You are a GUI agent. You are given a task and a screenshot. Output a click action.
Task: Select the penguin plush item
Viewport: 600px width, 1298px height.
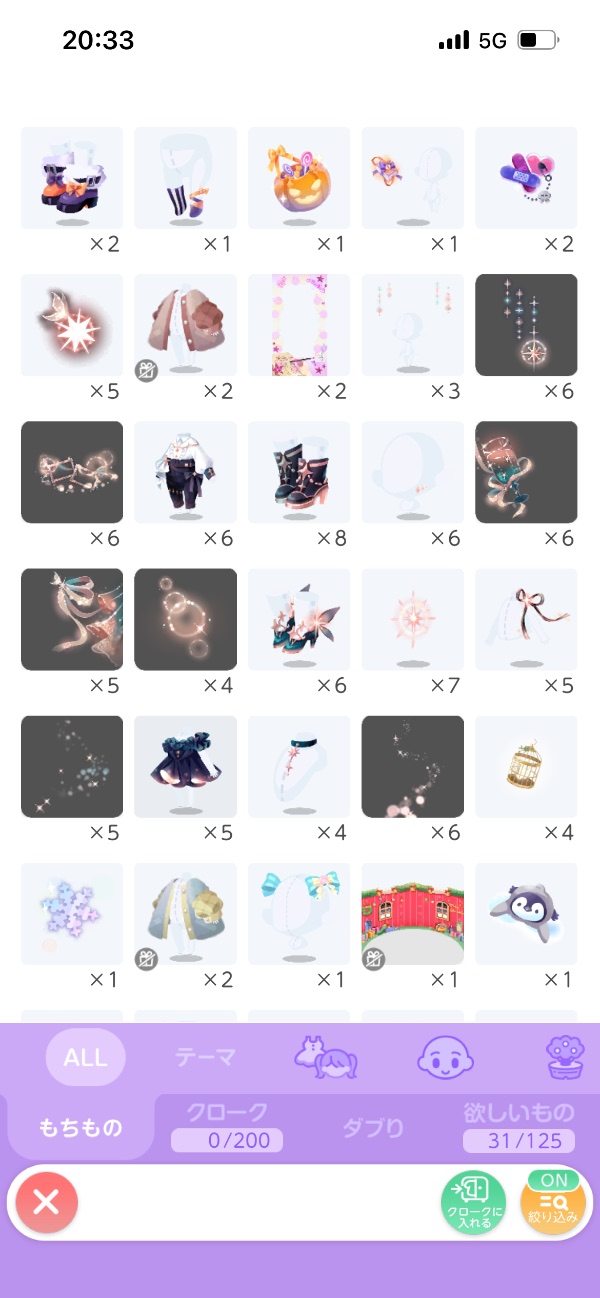coord(526,914)
